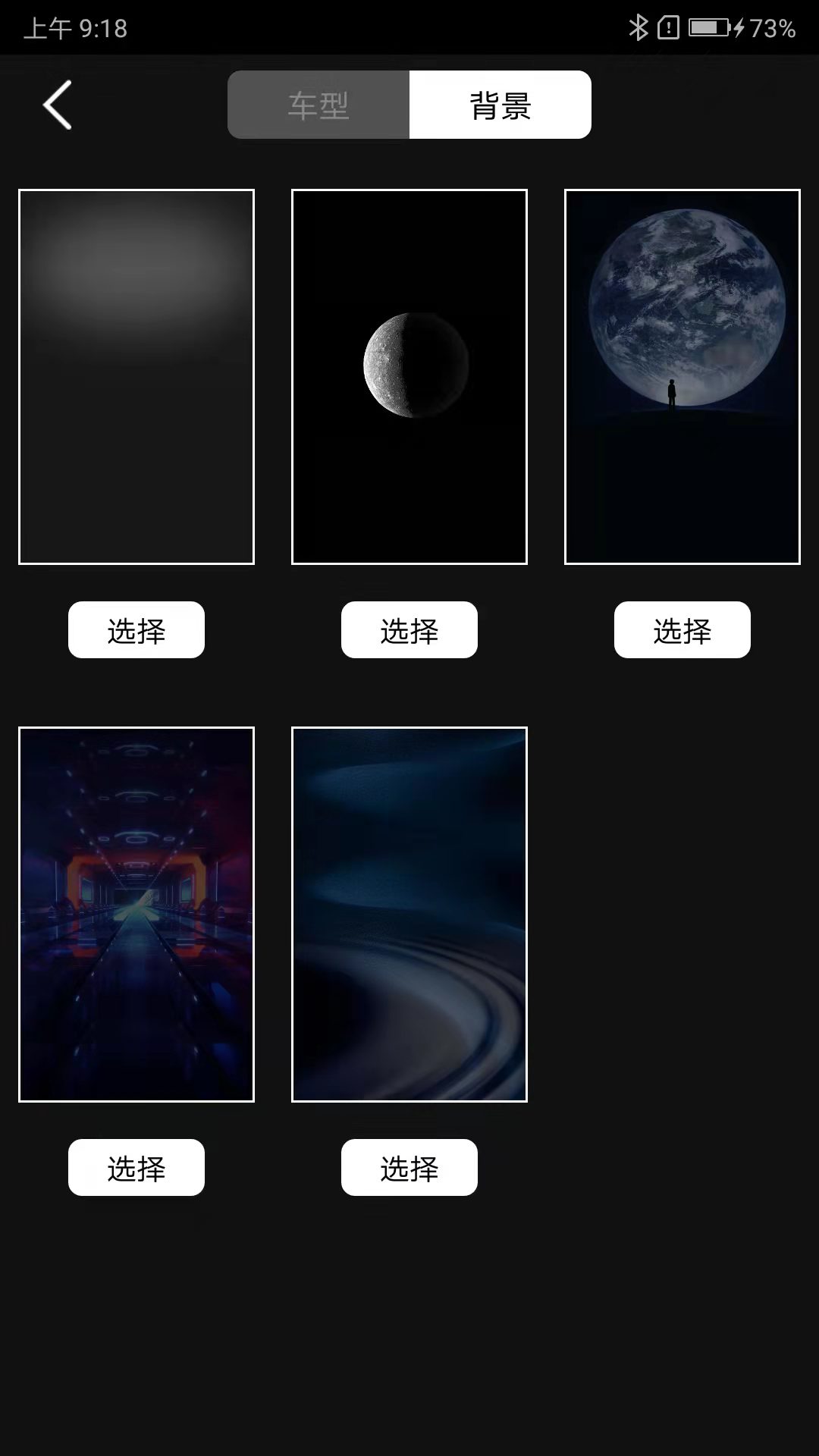Tap the Bluetooth icon in the status bar

point(639,27)
